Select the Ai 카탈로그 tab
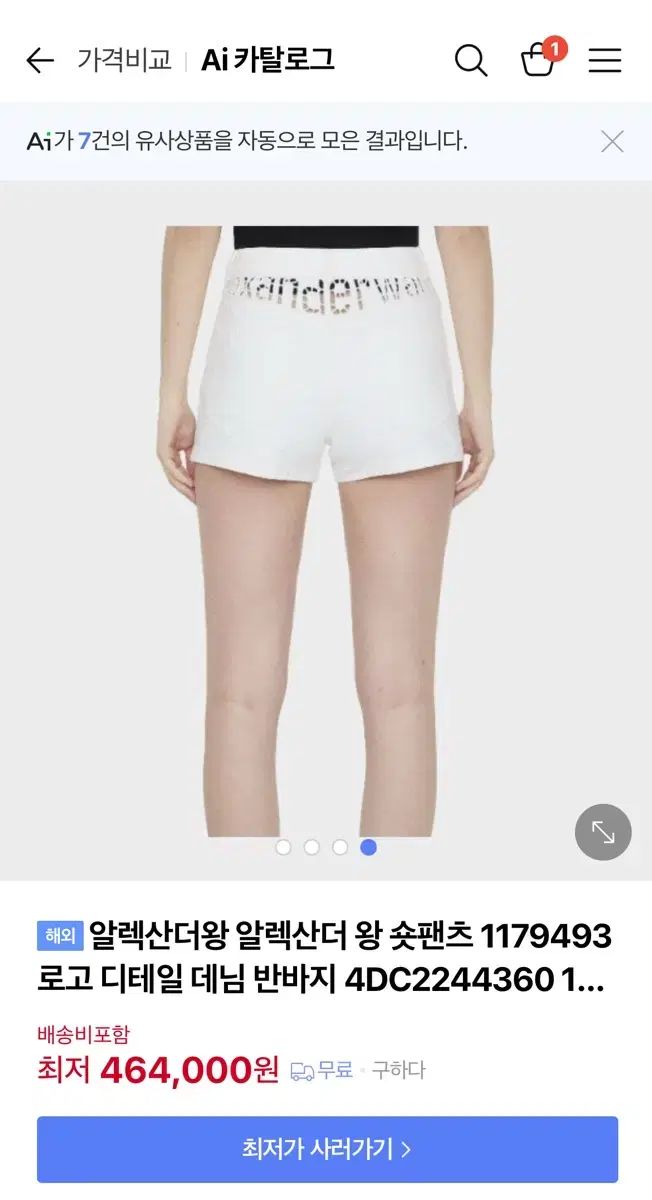This screenshot has width=652, height=1200. (x=268, y=61)
